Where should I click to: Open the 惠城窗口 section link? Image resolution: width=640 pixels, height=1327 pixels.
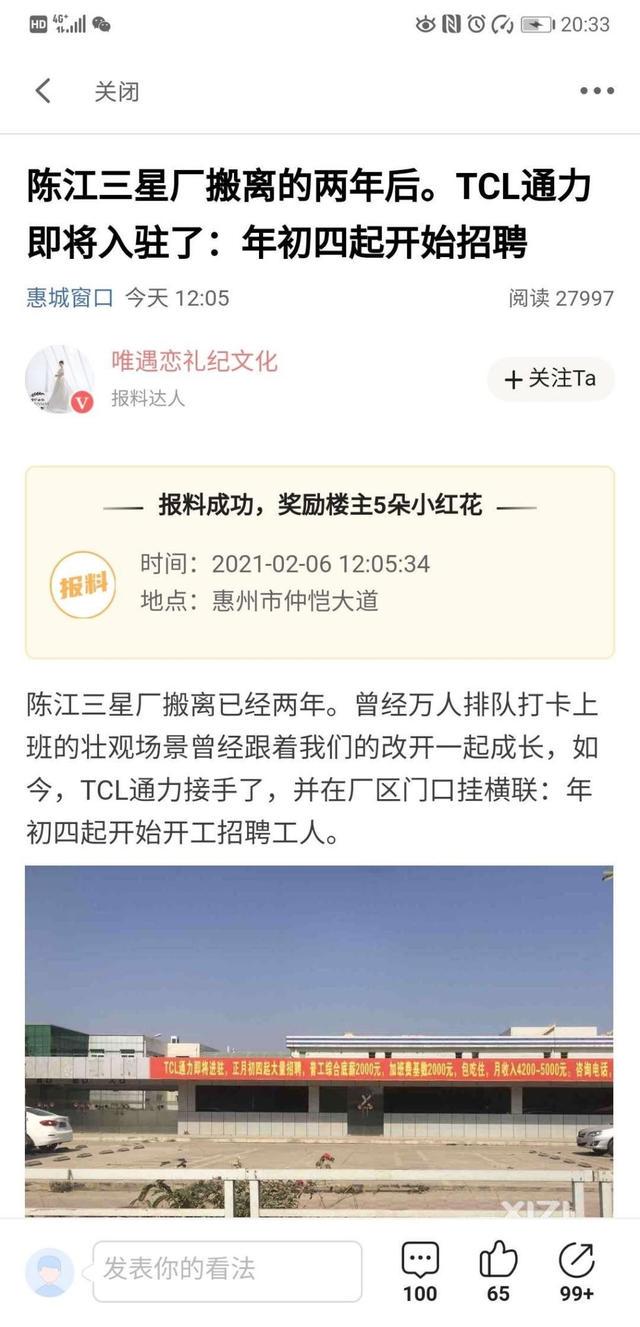69,298
